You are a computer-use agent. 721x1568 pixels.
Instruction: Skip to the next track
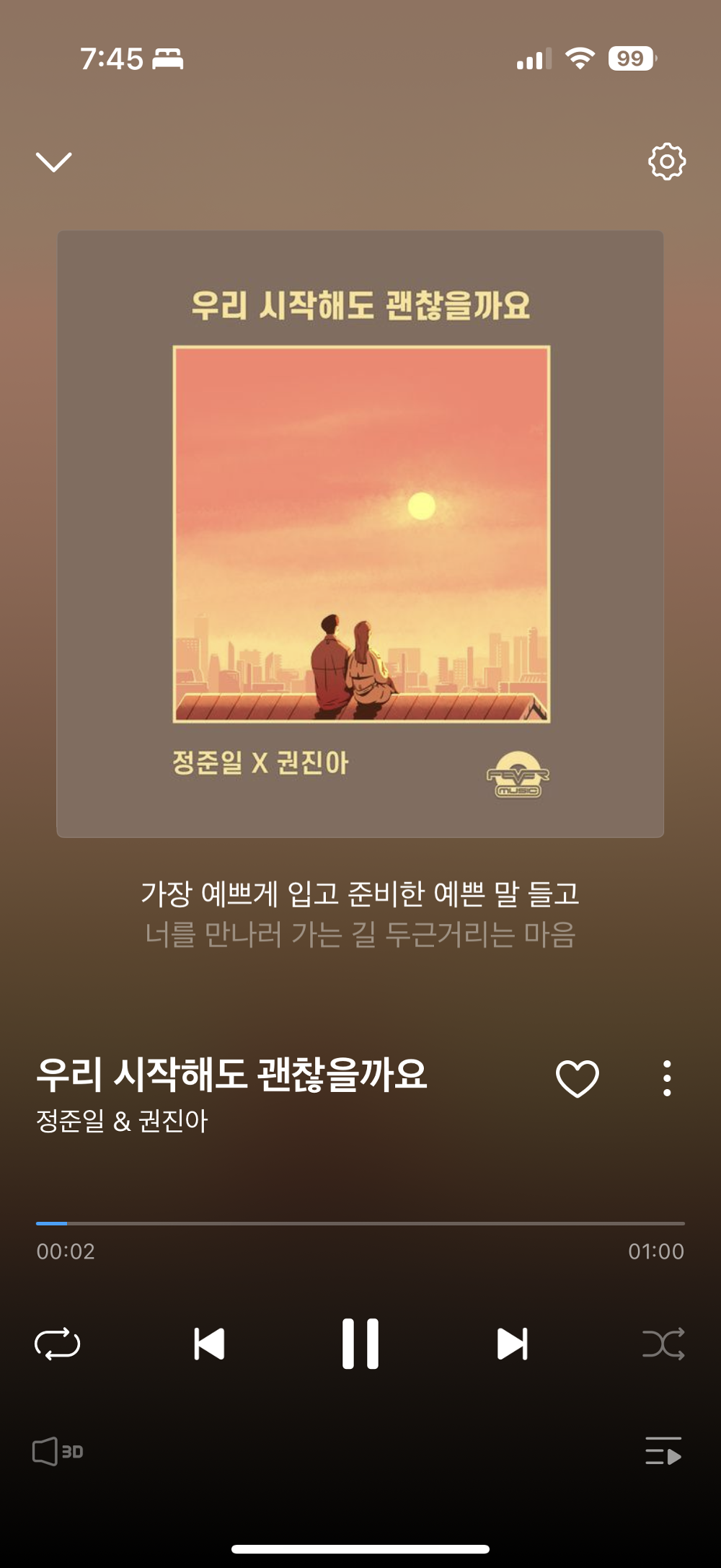pyautogui.click(x=511, y=1343)
